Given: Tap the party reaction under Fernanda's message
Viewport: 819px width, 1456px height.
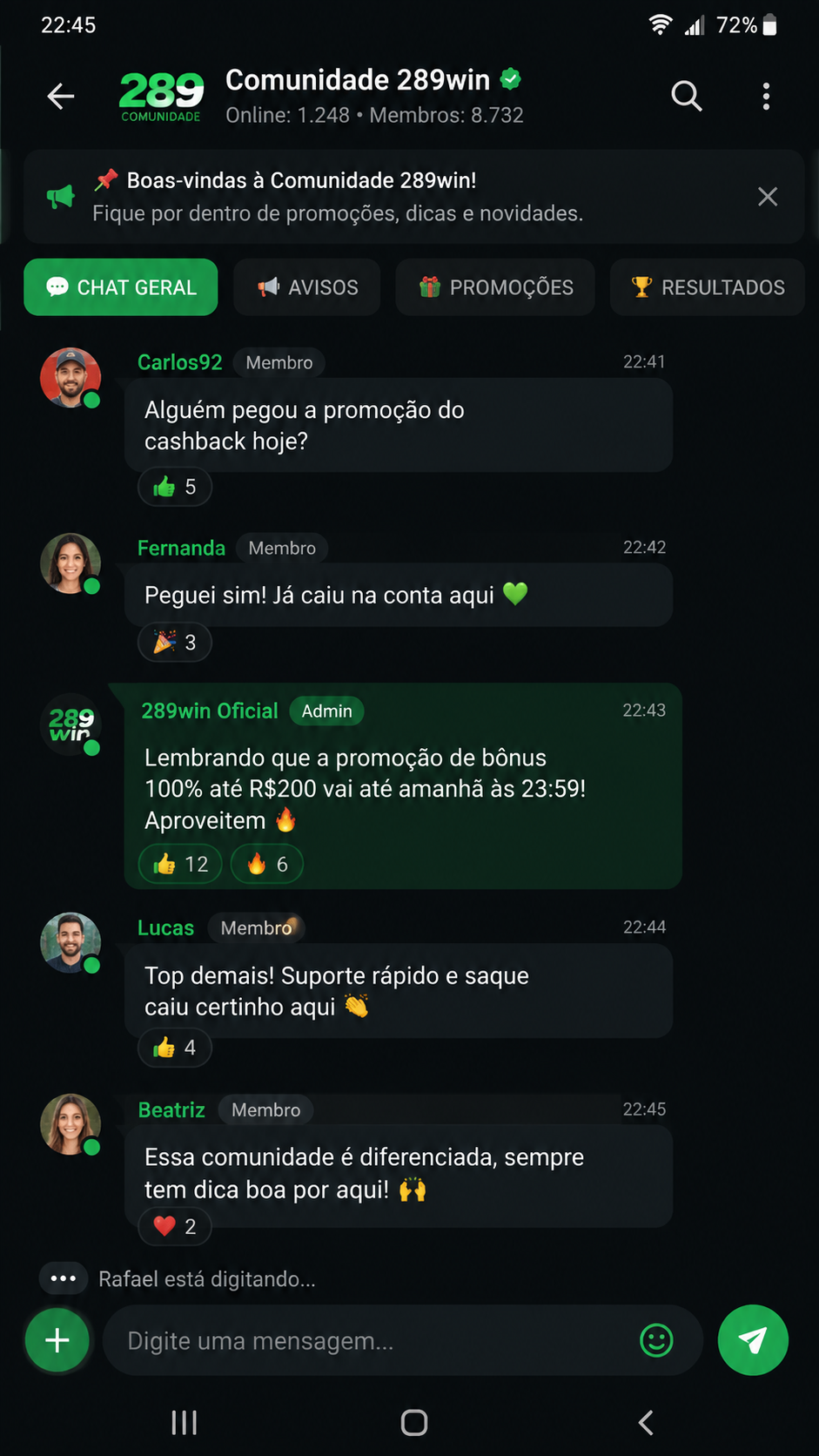Looking at the screenshot, I should [175, 642].
